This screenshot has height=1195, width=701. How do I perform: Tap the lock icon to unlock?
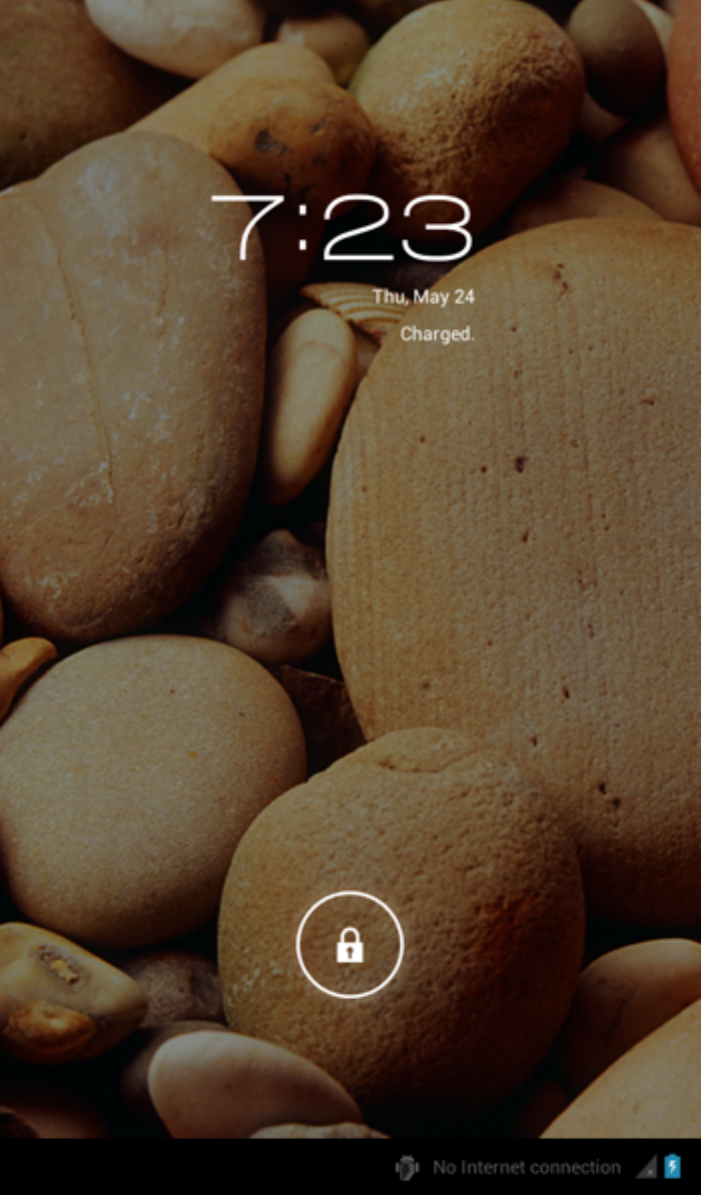(350, 944)
